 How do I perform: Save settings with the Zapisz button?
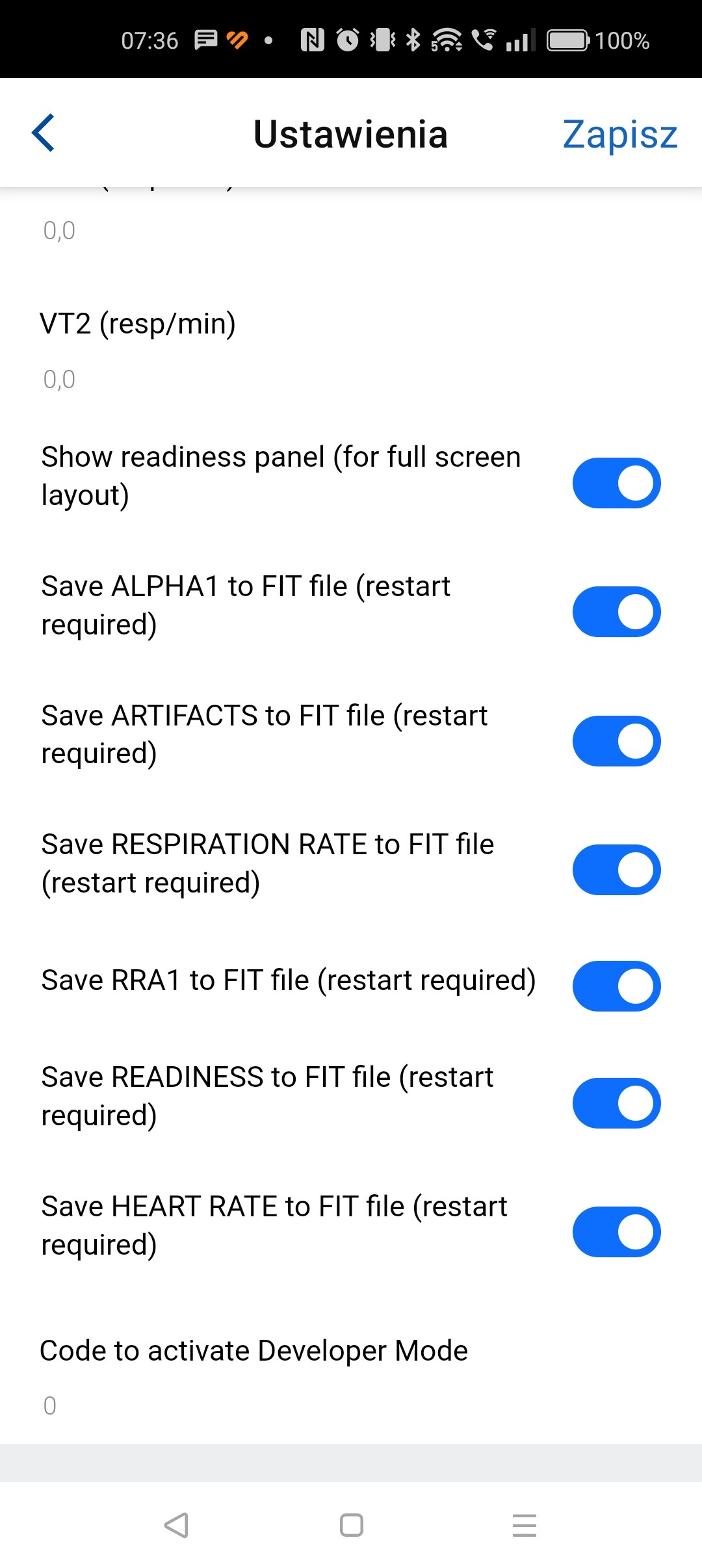coord(620,135)
